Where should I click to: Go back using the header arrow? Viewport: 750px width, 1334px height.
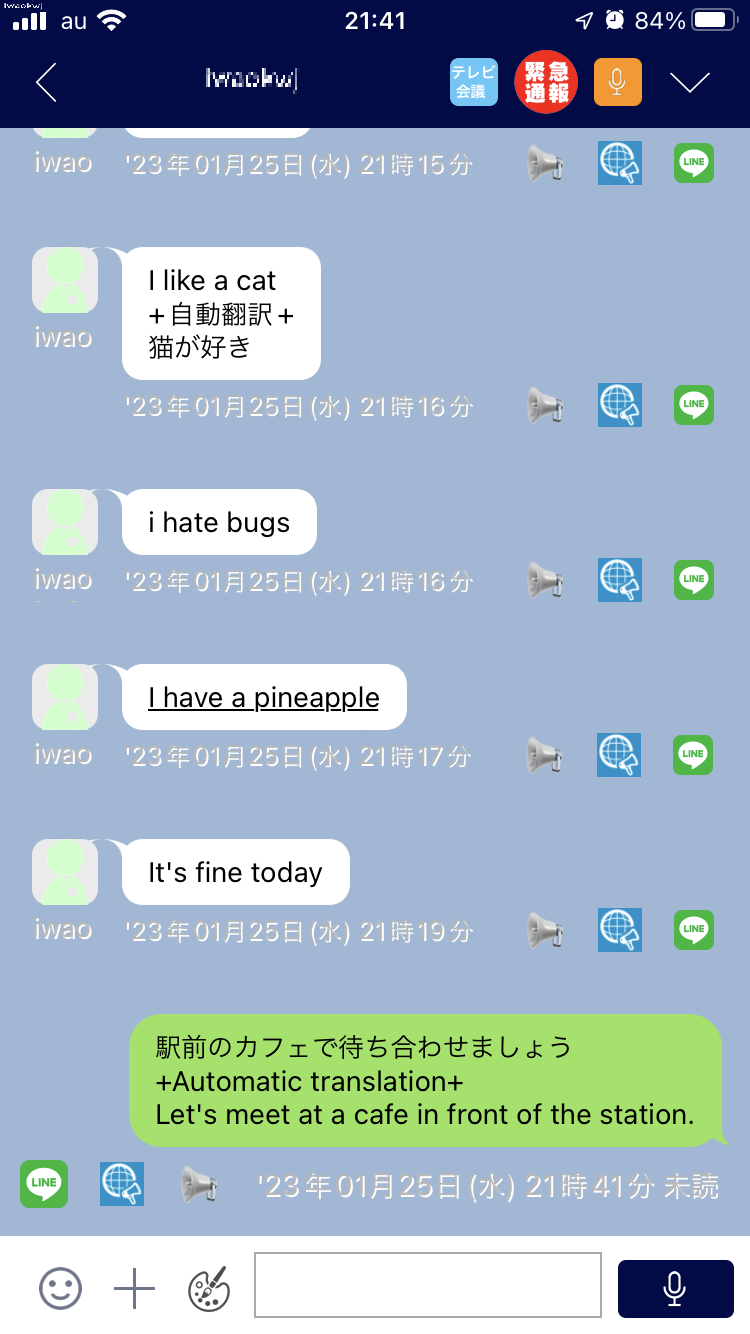(x=46, y=82)
